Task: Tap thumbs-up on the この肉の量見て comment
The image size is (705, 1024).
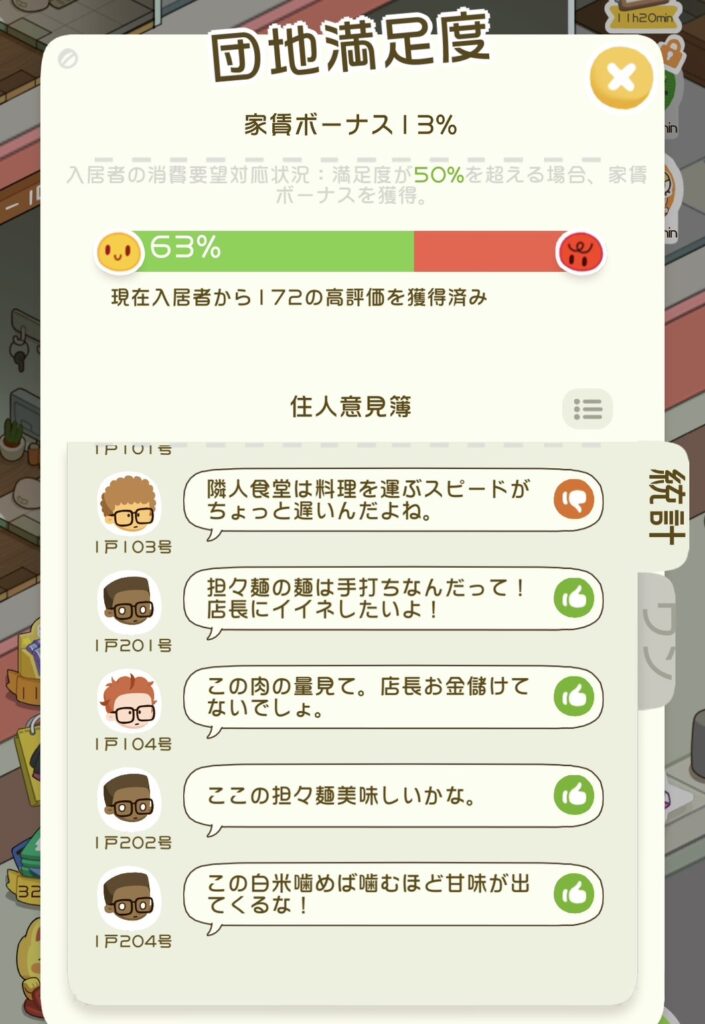Action: (x=574, y=696)
